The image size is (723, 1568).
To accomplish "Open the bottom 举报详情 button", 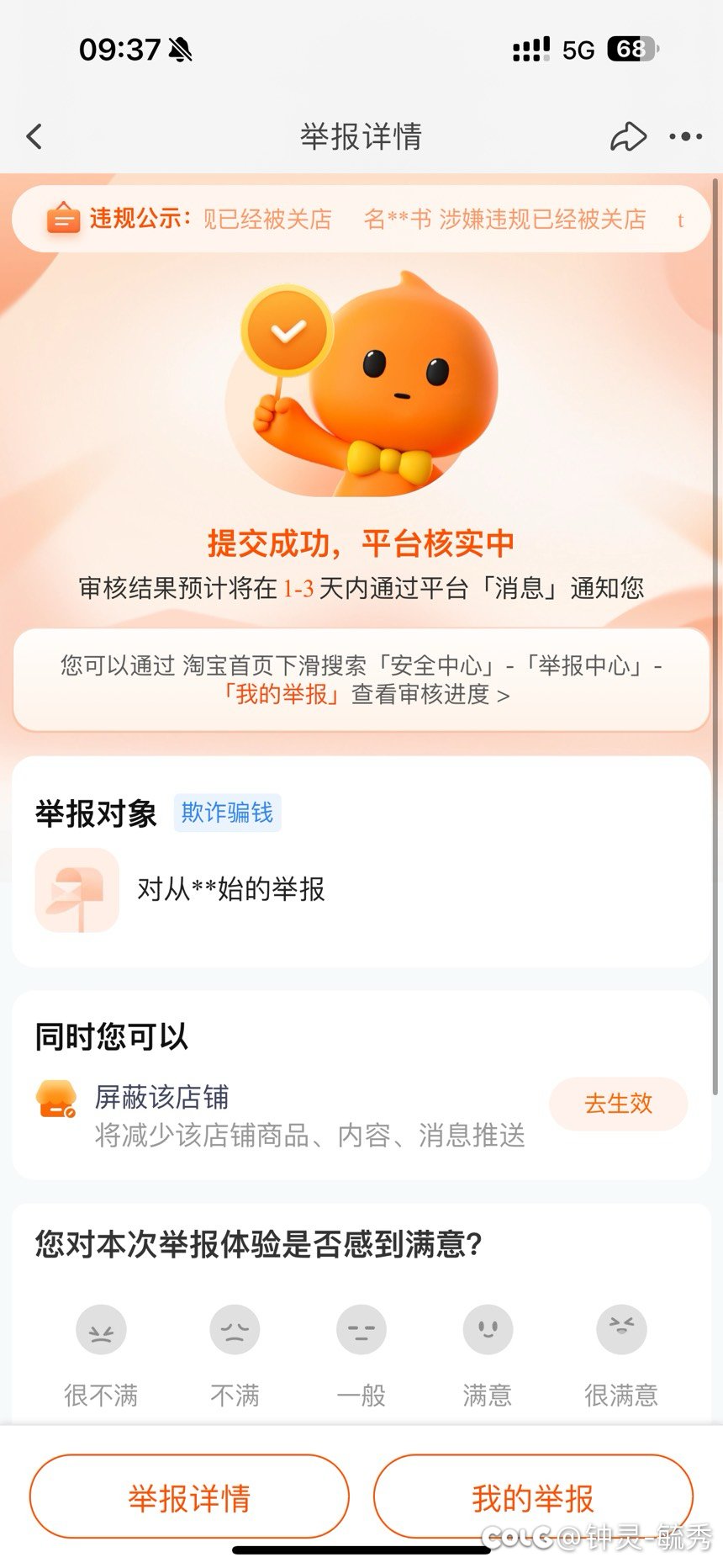I will (x=189, y=1497).
